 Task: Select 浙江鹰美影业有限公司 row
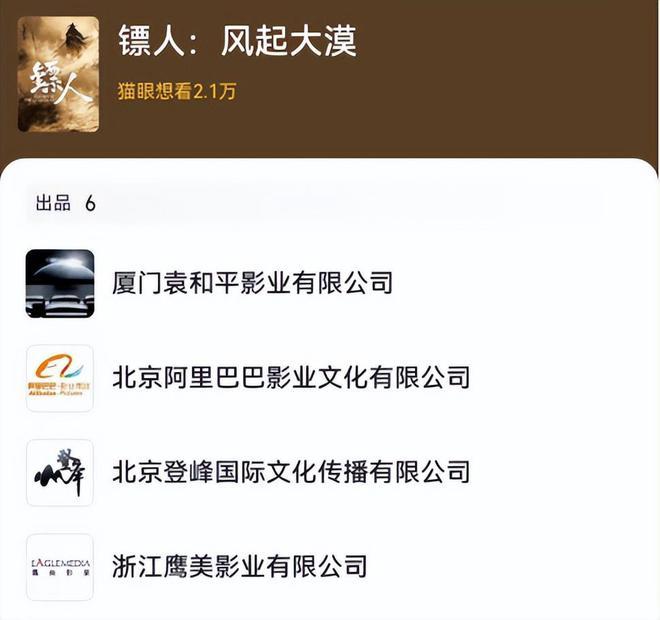click(x=240, y=567)
